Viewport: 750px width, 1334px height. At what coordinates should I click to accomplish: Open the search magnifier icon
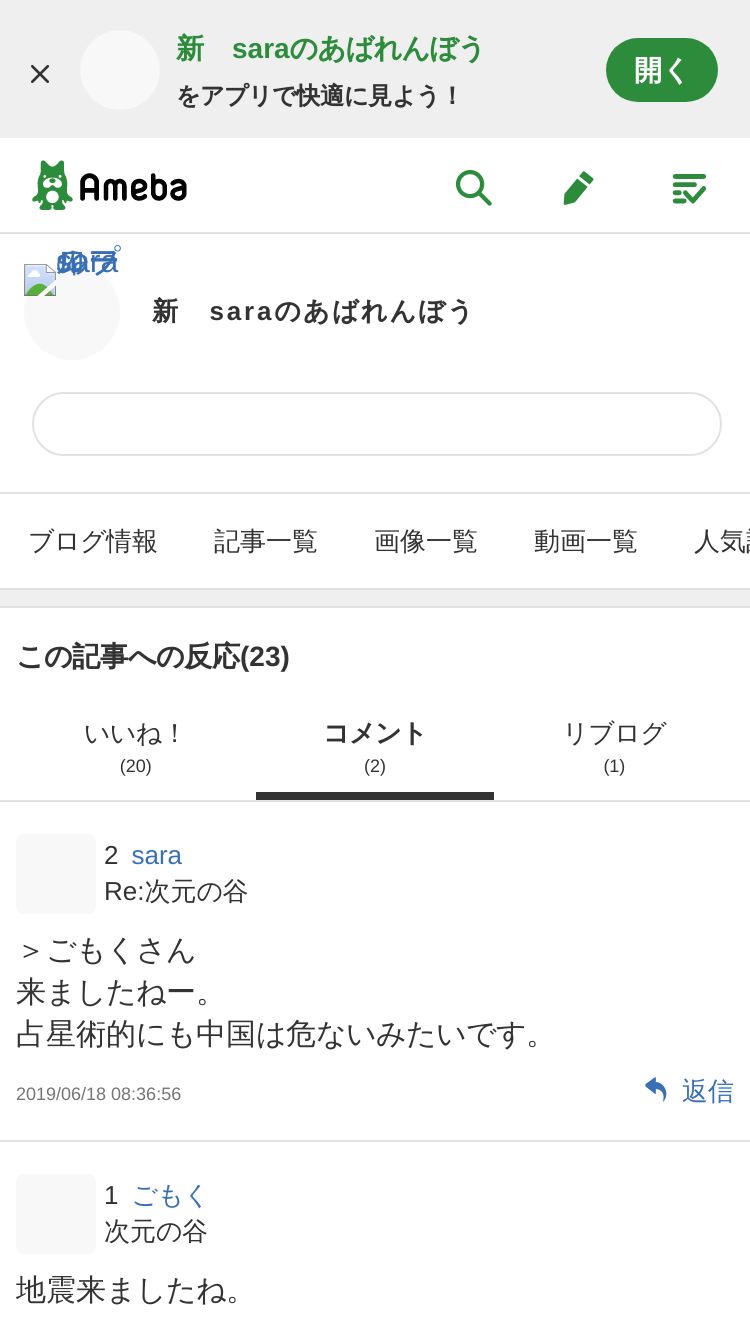point(473,187)
